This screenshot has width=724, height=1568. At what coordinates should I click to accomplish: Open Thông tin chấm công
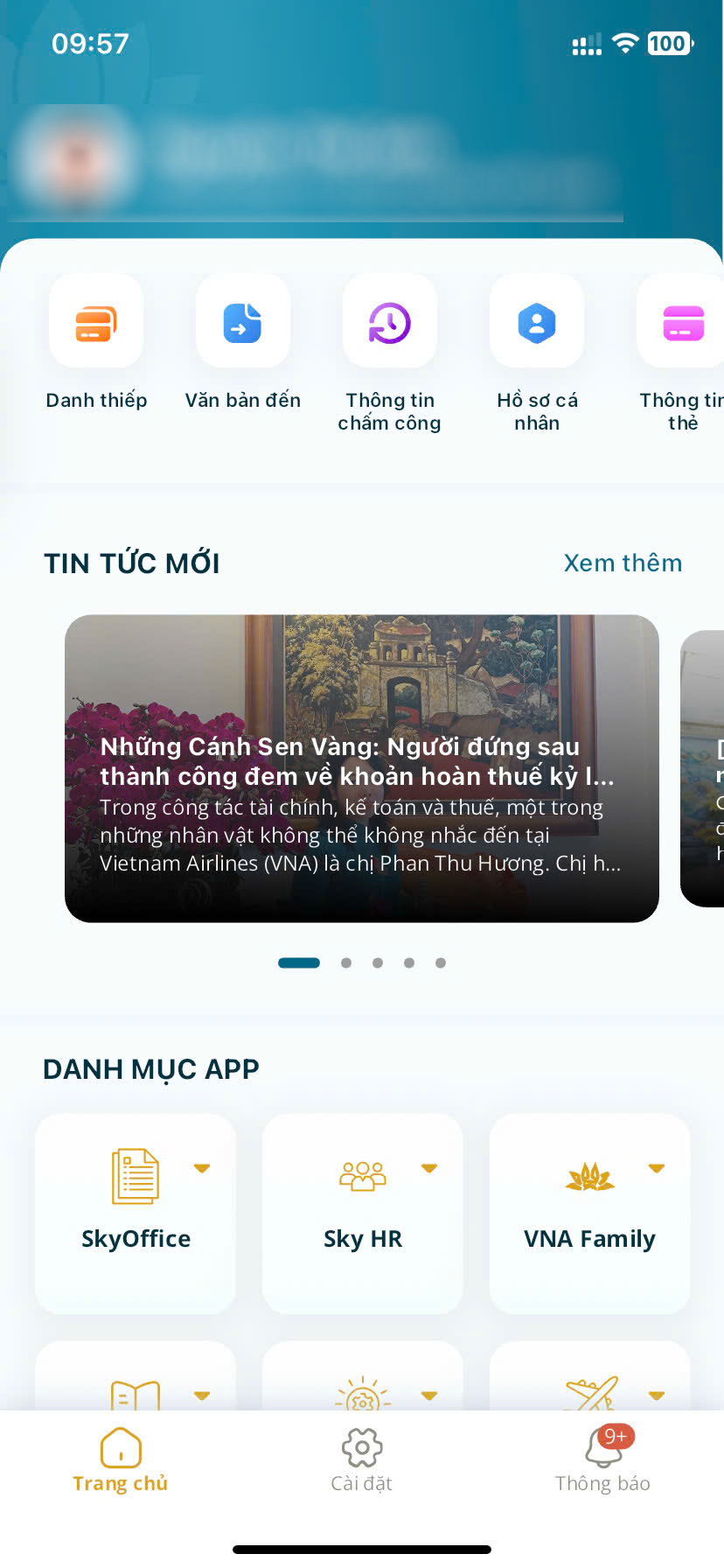(390, 323)
